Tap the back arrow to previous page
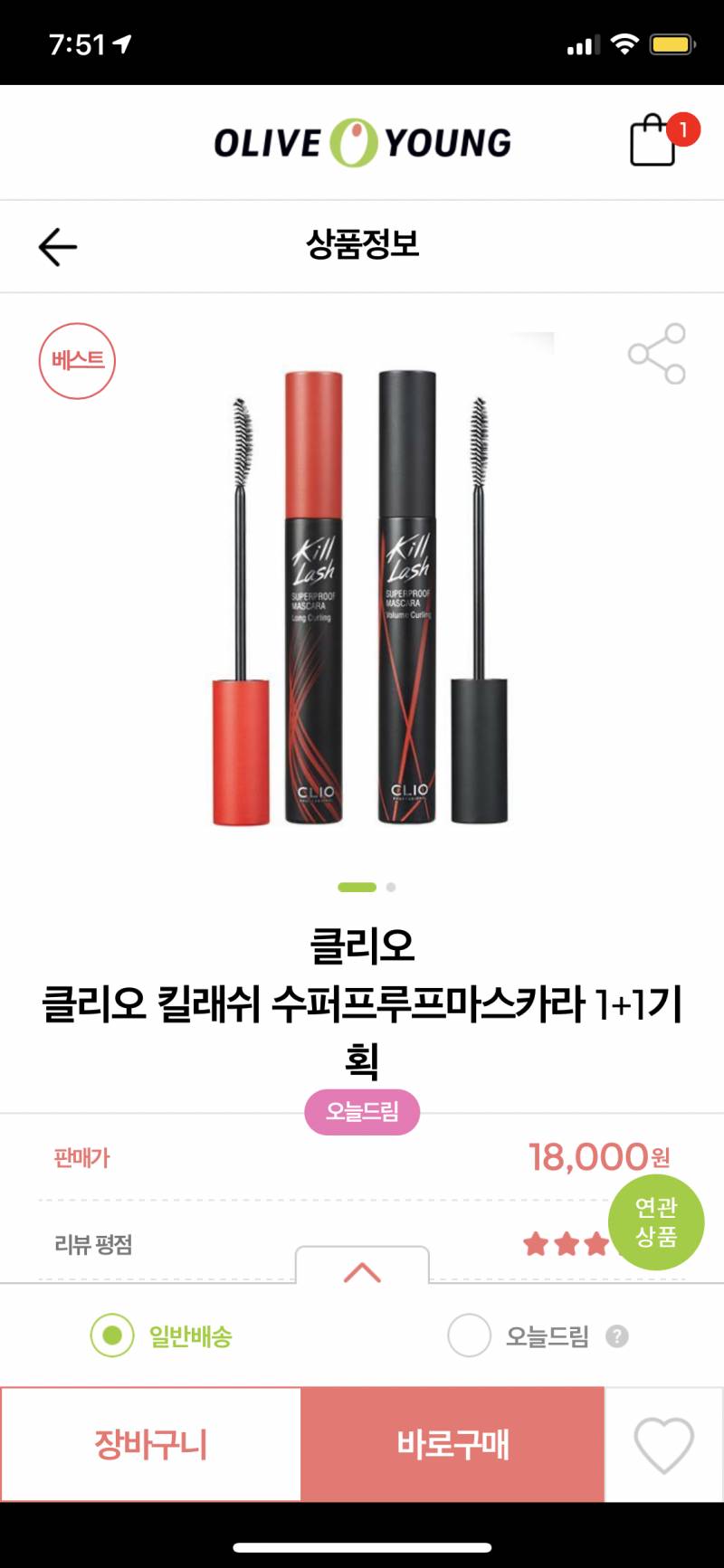This screenshot has width=724, height=1568. pos(56,245)
